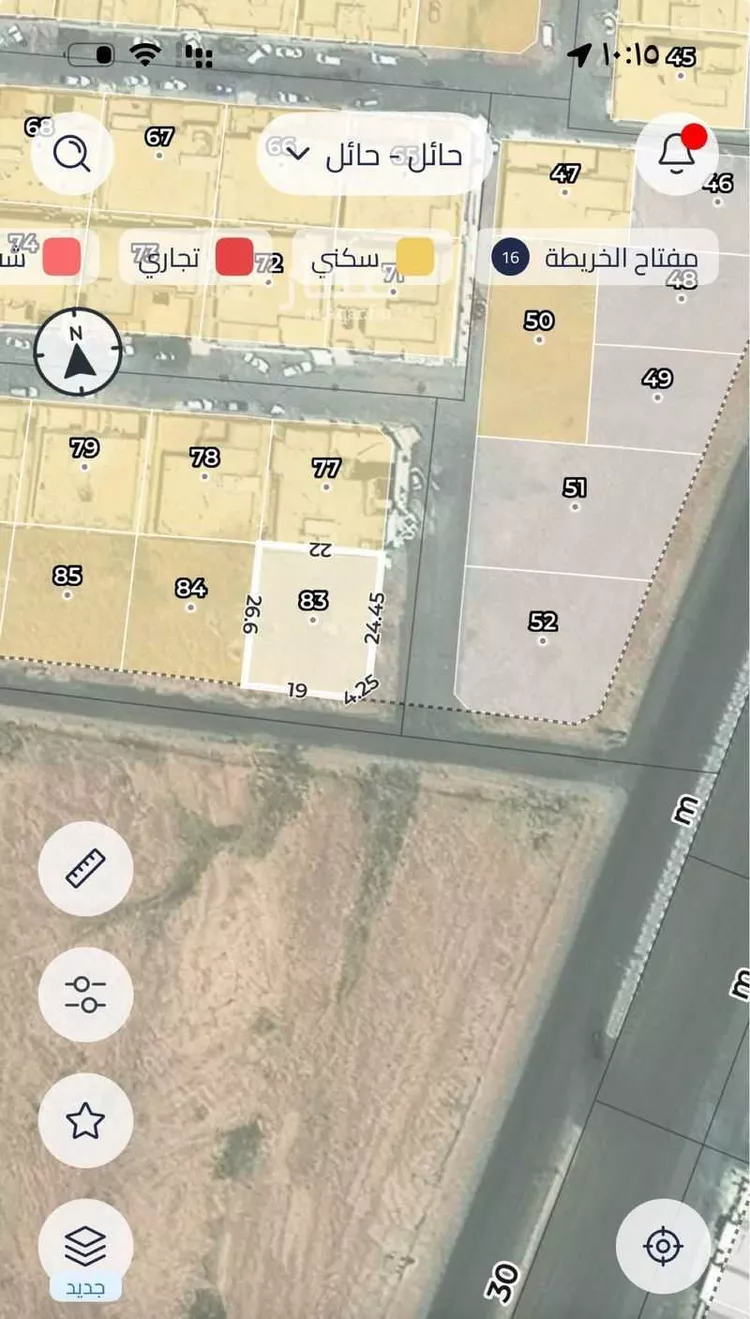Select land parcel number 83
750x1319 pixels.
pyautogui.click(x=313, y=612)
